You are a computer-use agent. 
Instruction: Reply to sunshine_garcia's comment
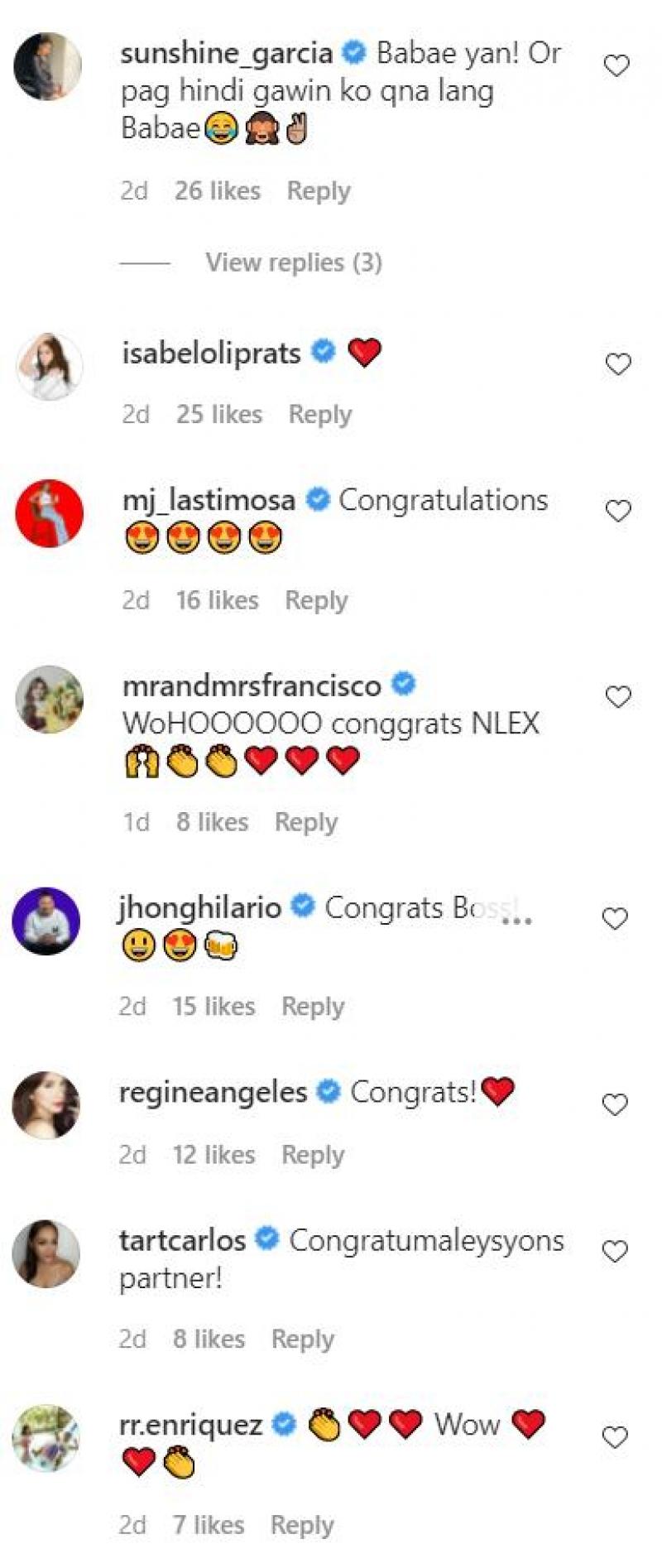[318, 191]
